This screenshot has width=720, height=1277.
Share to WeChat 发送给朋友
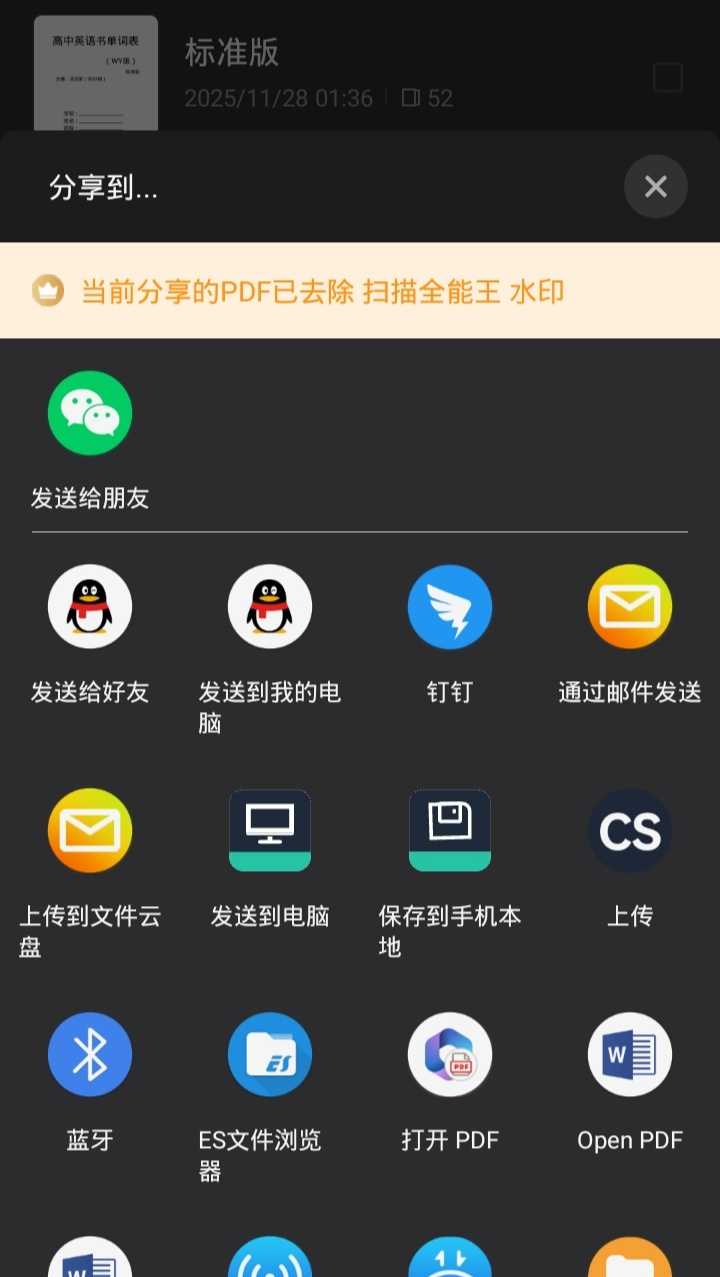pos(90,413)
